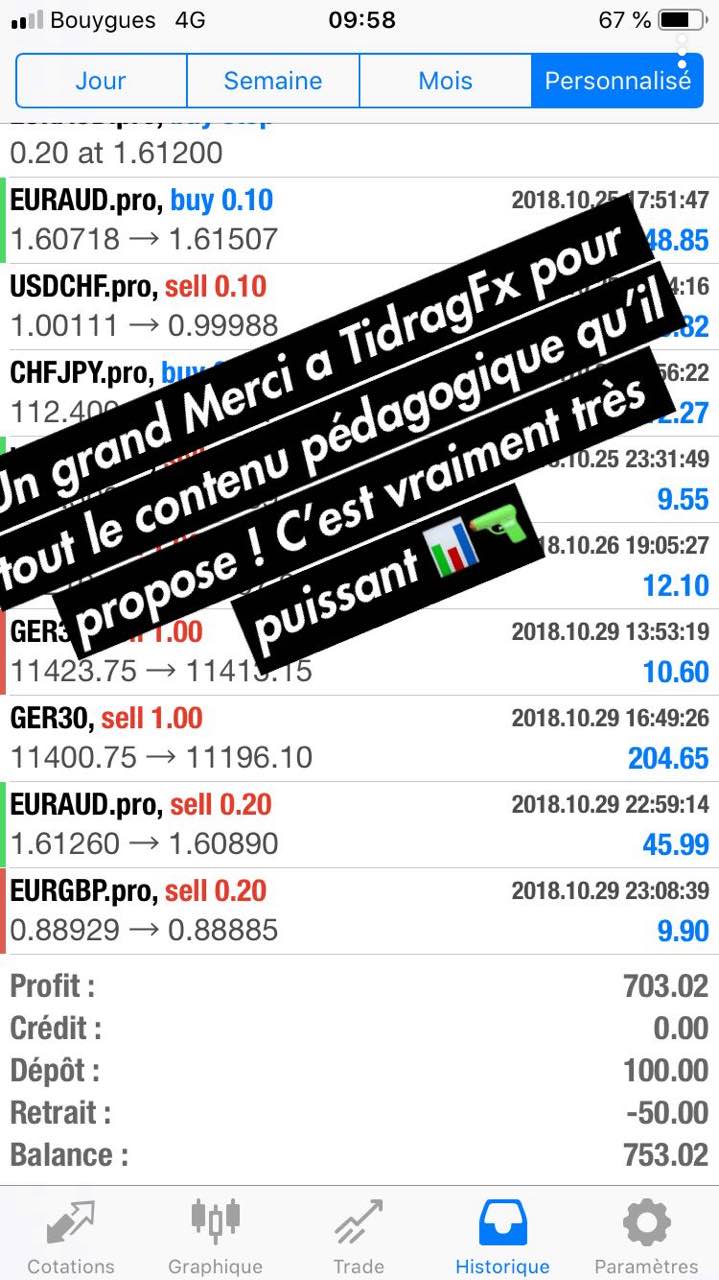719x1280 pixels.
Task: Tap the Historique tab
Action: 503,1236
